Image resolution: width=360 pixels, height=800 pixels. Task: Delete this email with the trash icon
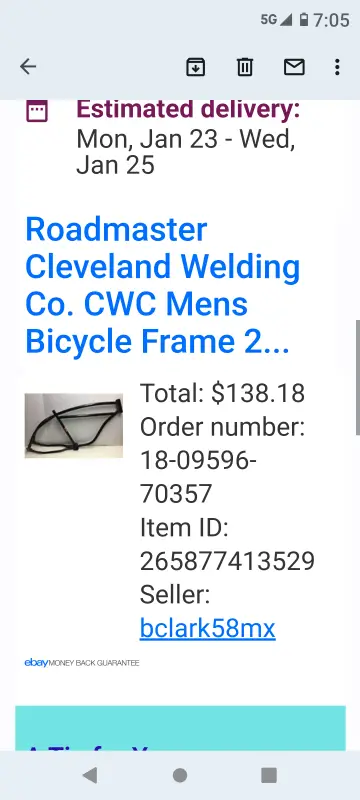tap(245, 67)
